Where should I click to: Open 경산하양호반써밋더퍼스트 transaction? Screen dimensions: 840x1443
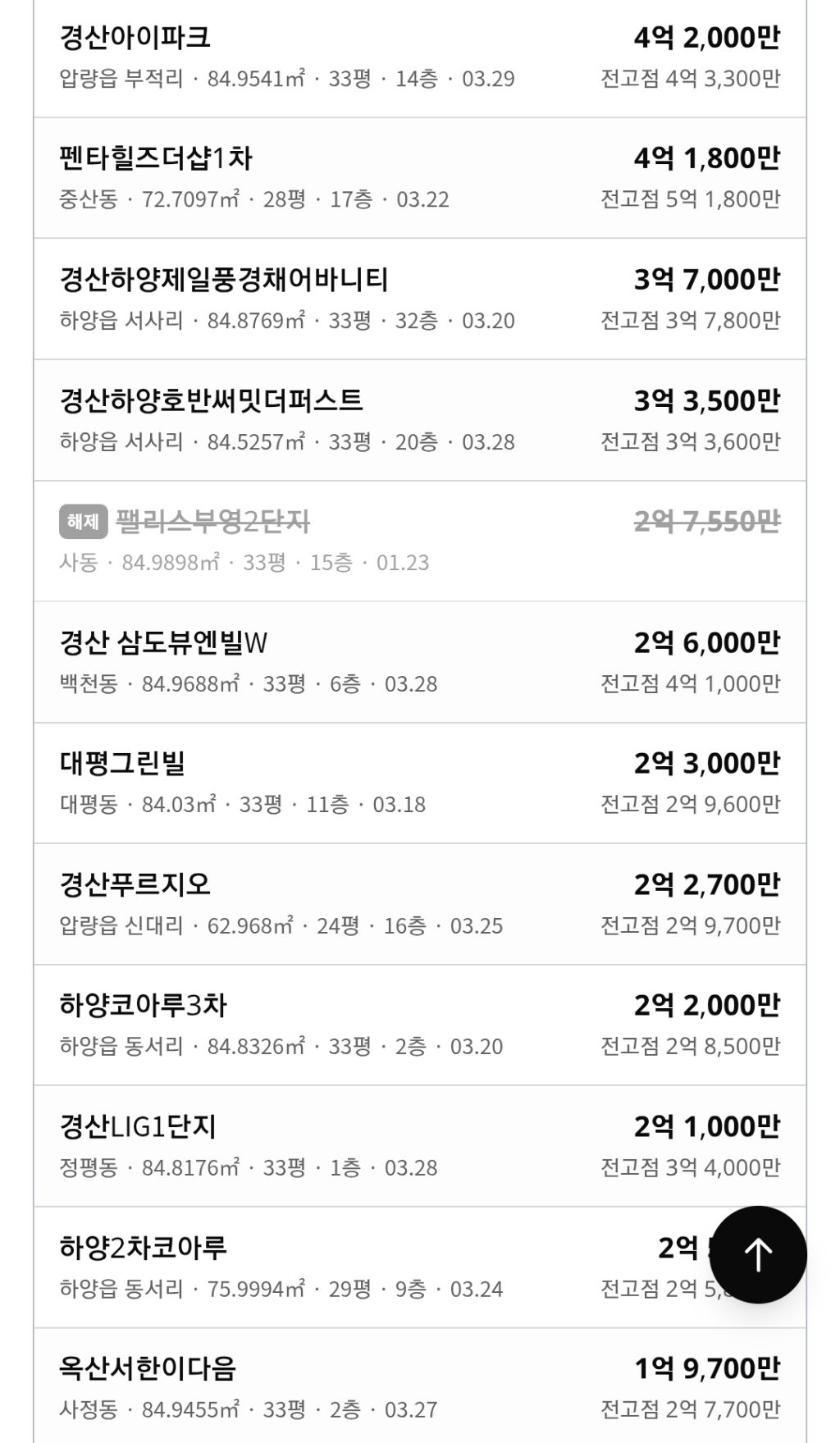[x=420, y=420]
